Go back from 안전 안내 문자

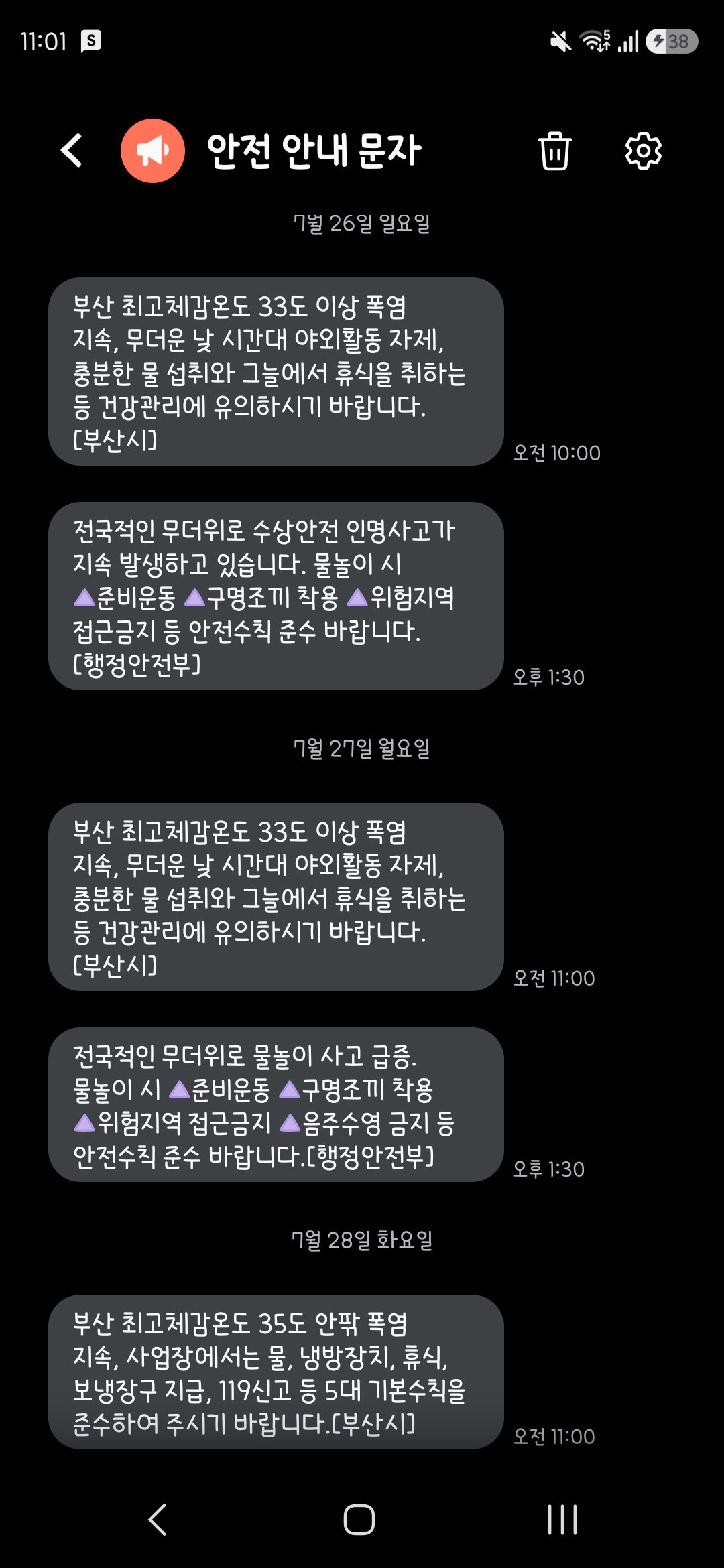coord(72,150)
